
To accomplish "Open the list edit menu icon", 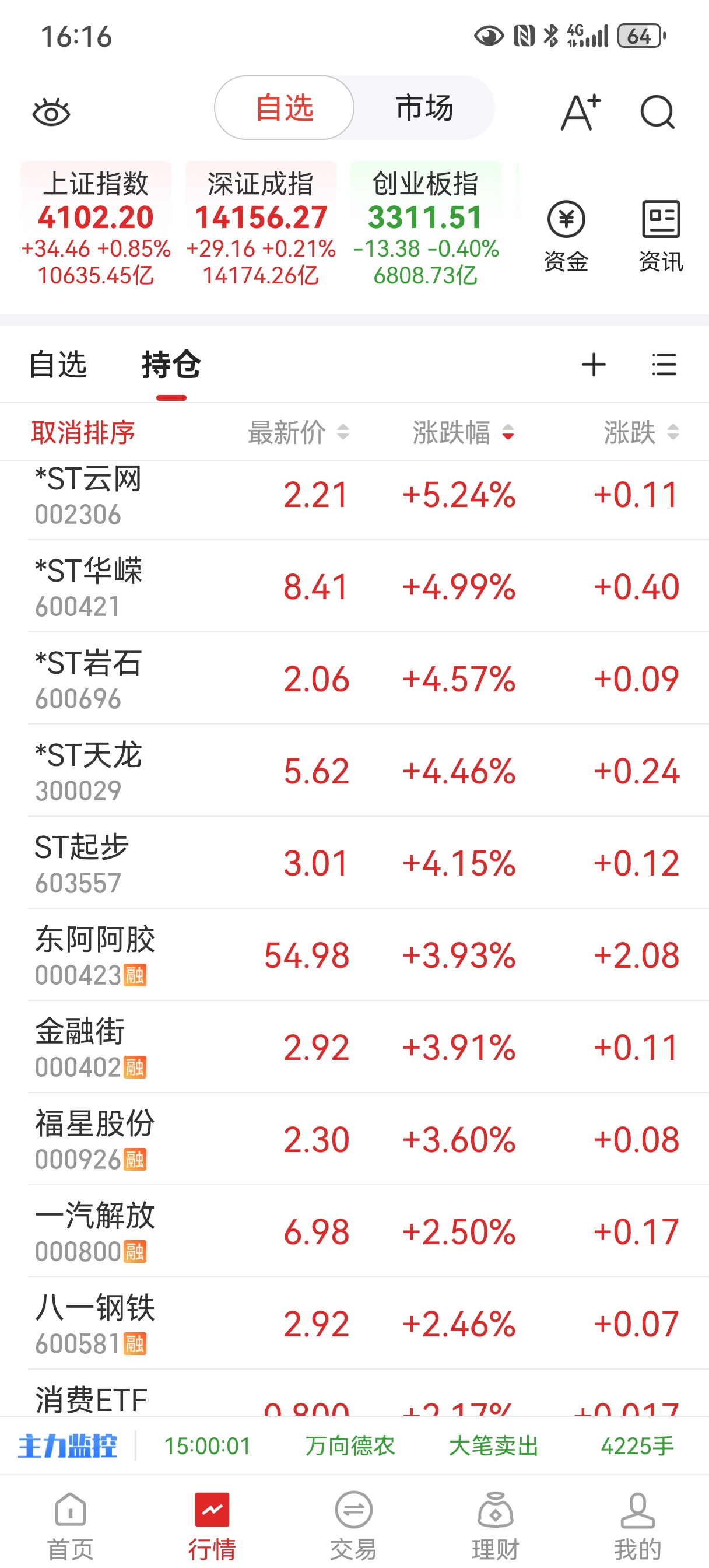I will (x=664, y=365).
